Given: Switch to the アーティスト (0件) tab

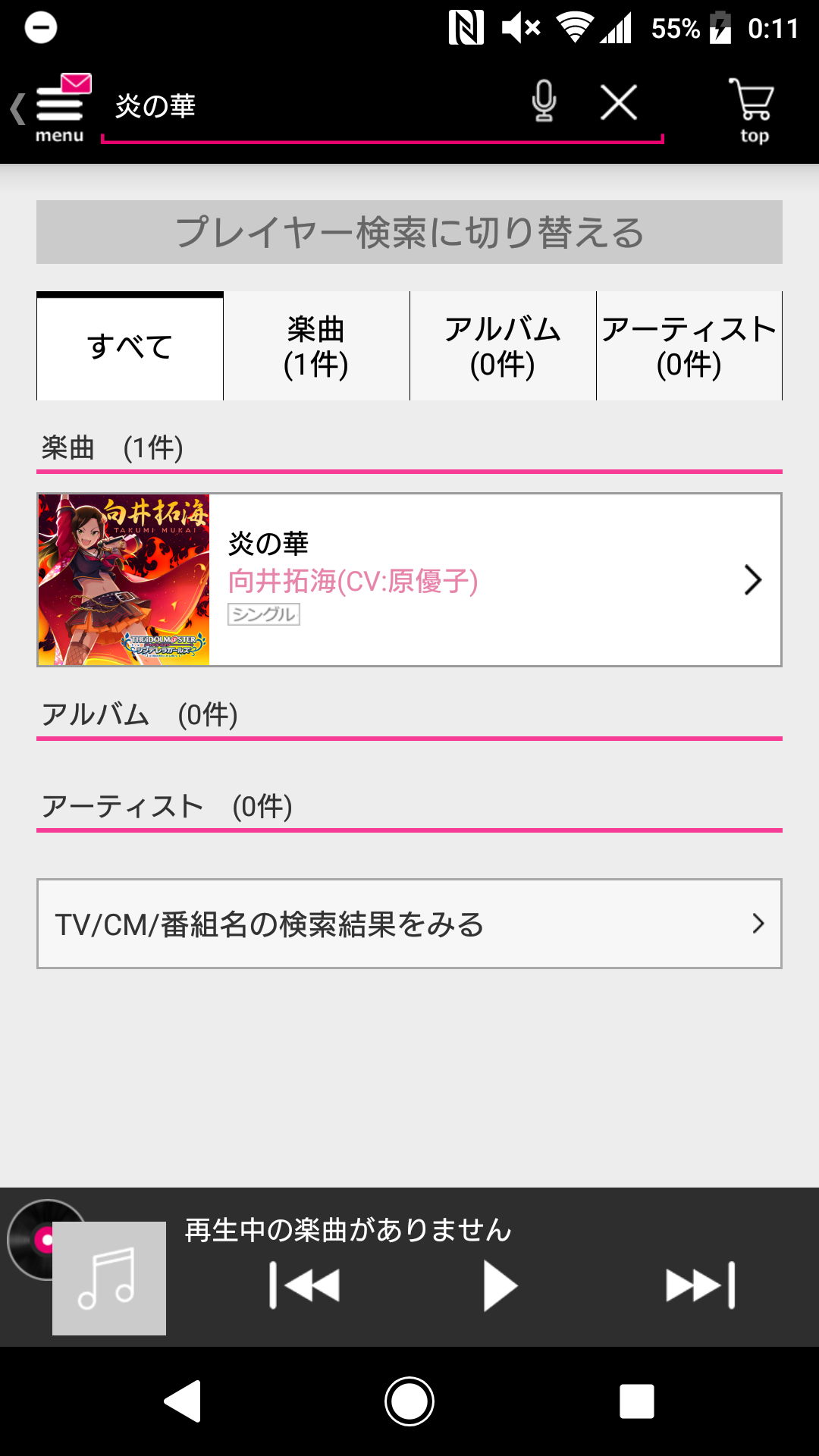Looking at the screenshot, I should pos(689,347).
